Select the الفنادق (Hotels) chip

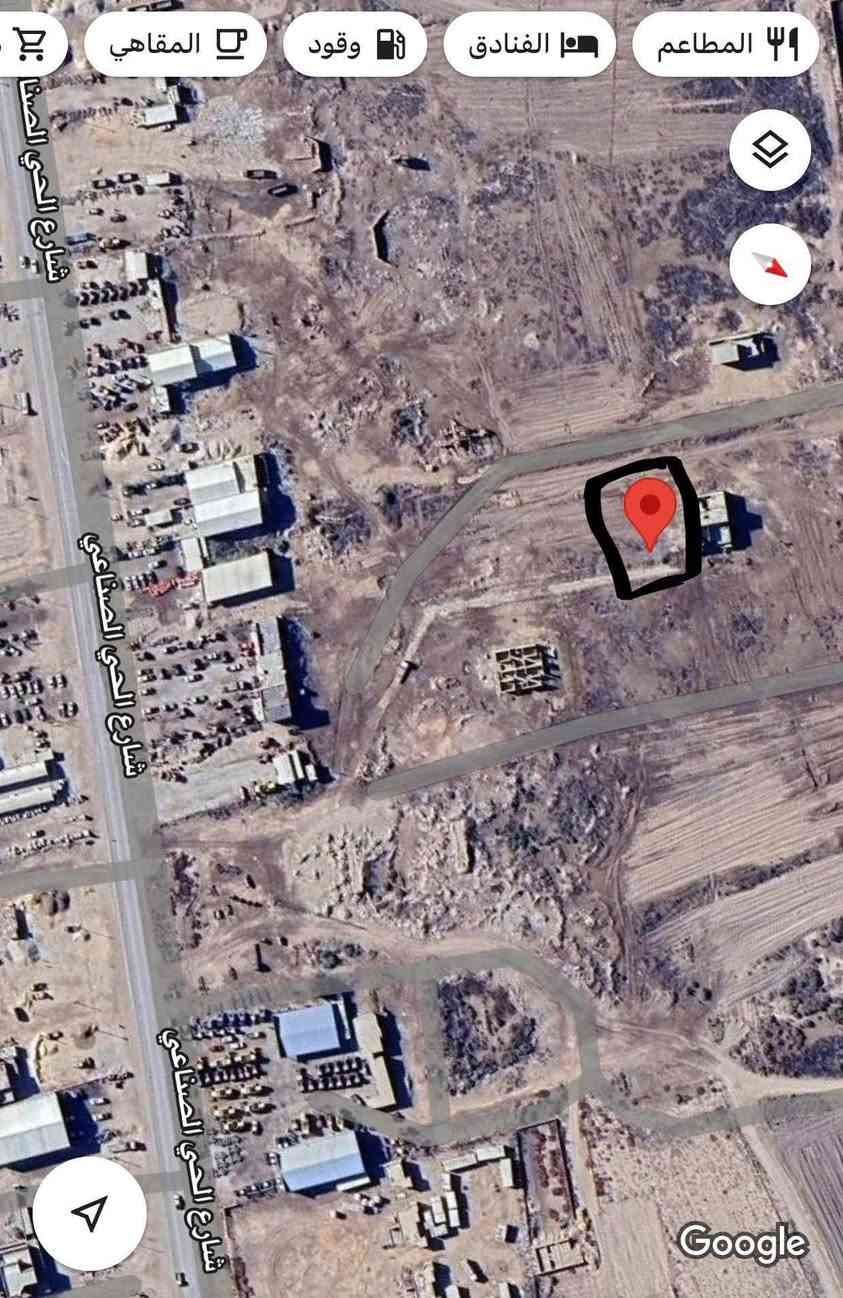[529, 44]
